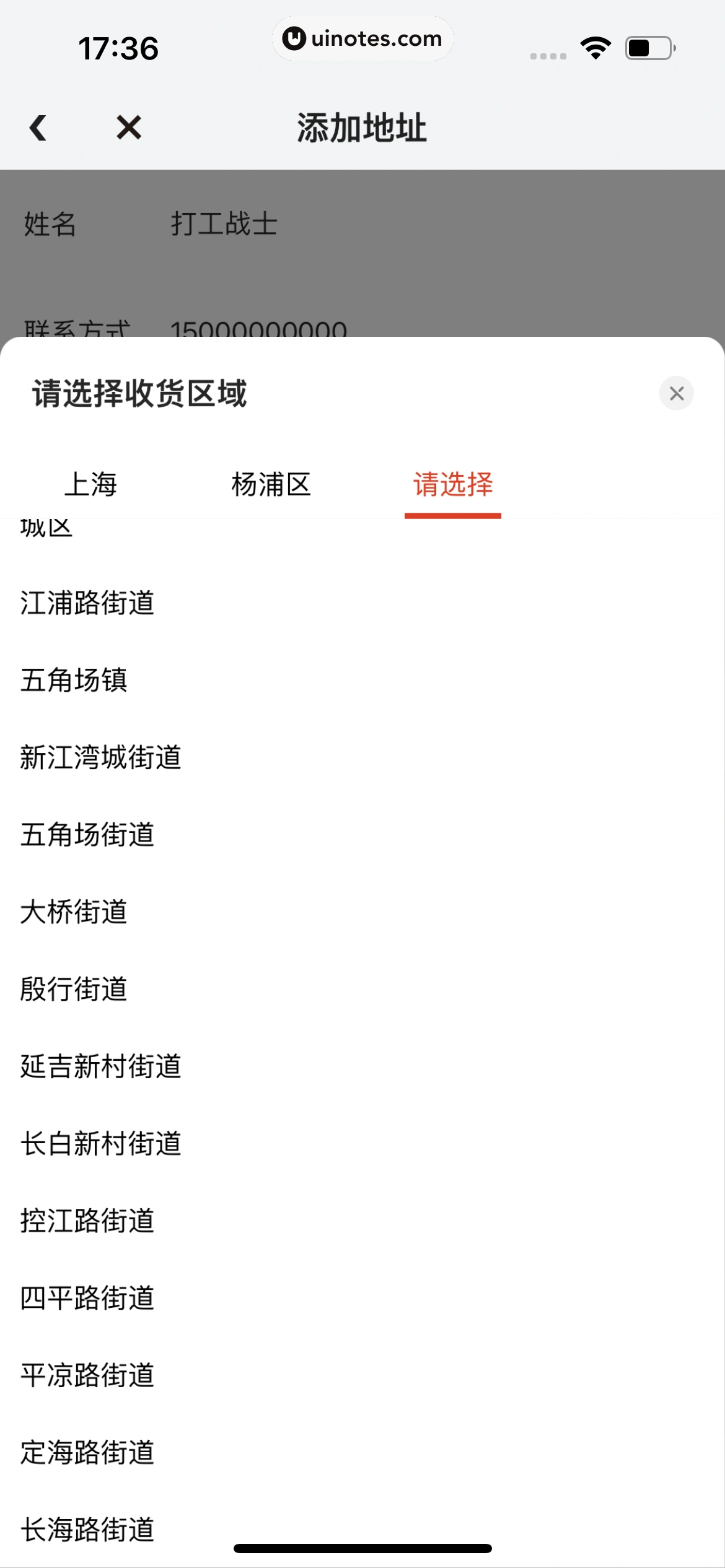Choose 延吉新村街道

pyautogui.click(x=100, y=1066)
